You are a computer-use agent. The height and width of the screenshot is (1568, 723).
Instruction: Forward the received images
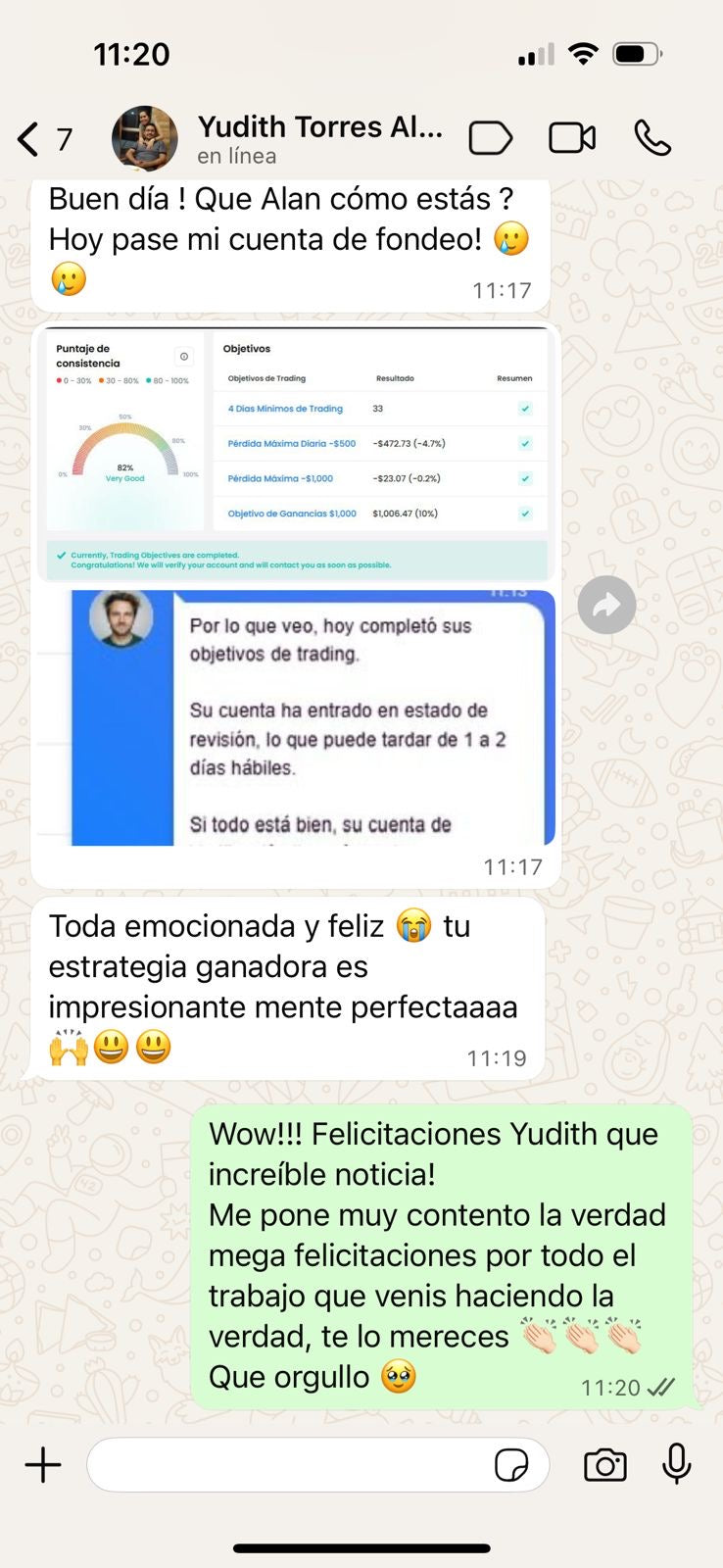pos(606,607)
